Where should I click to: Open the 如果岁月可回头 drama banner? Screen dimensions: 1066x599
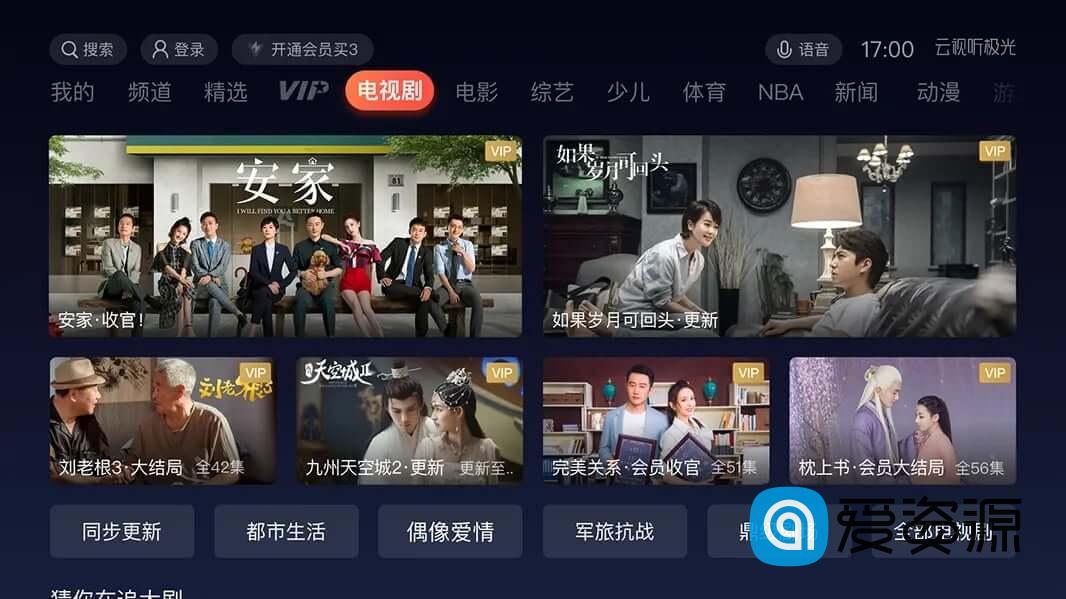tap(779, 236)
